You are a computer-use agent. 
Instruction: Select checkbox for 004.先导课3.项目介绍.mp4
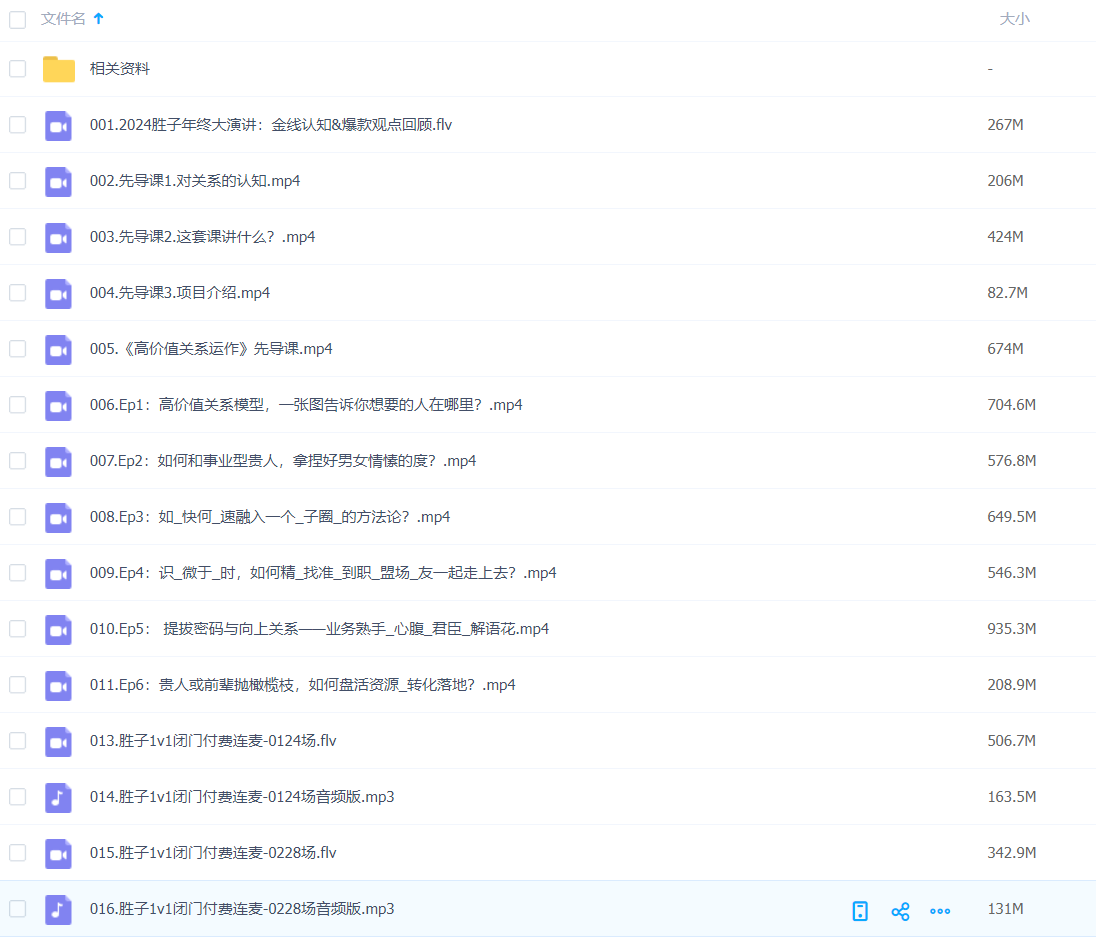[x=17, y=293]
